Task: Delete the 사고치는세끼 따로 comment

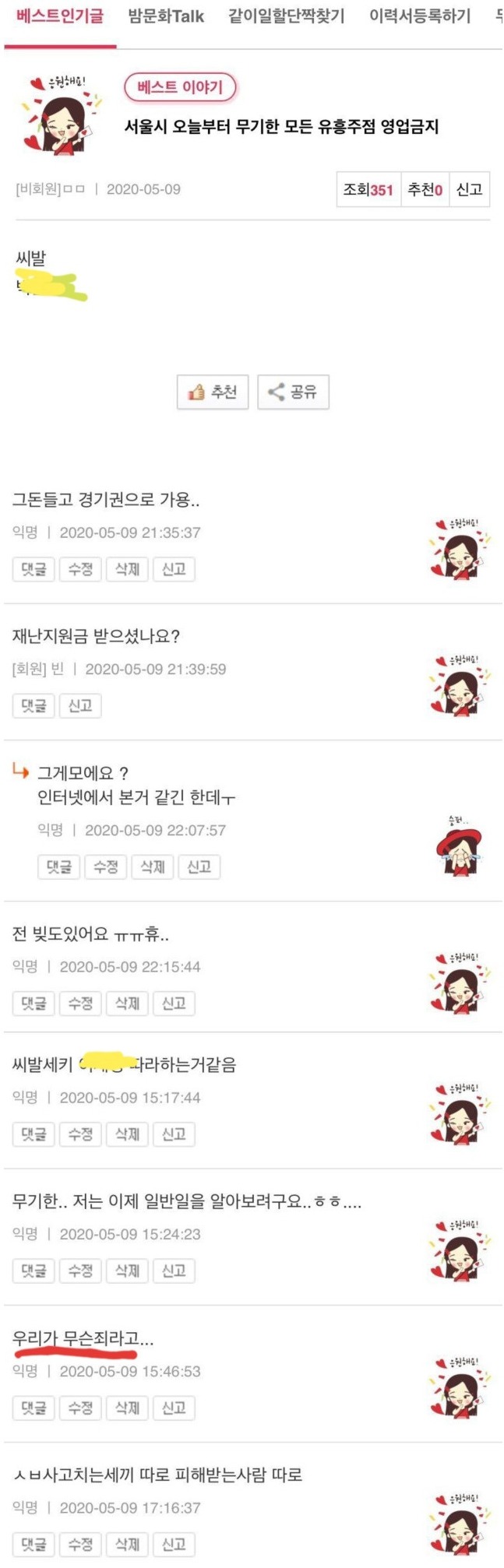Action: point(127,1544)
